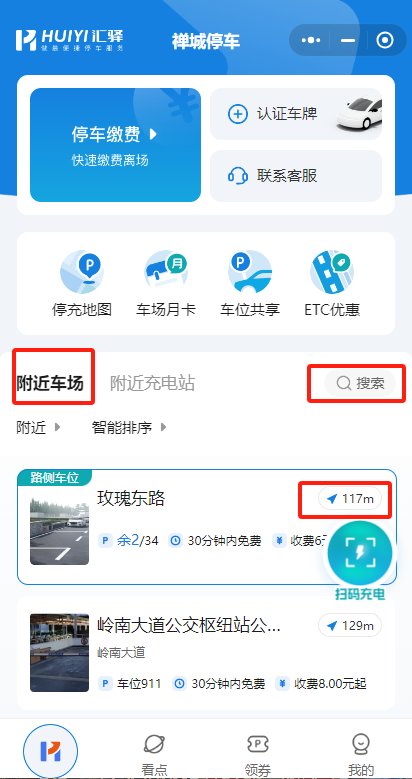Expand the 附近 distance filter
Image resolution: width=412 pixels, height=779 pixels.
coord(38,427)
